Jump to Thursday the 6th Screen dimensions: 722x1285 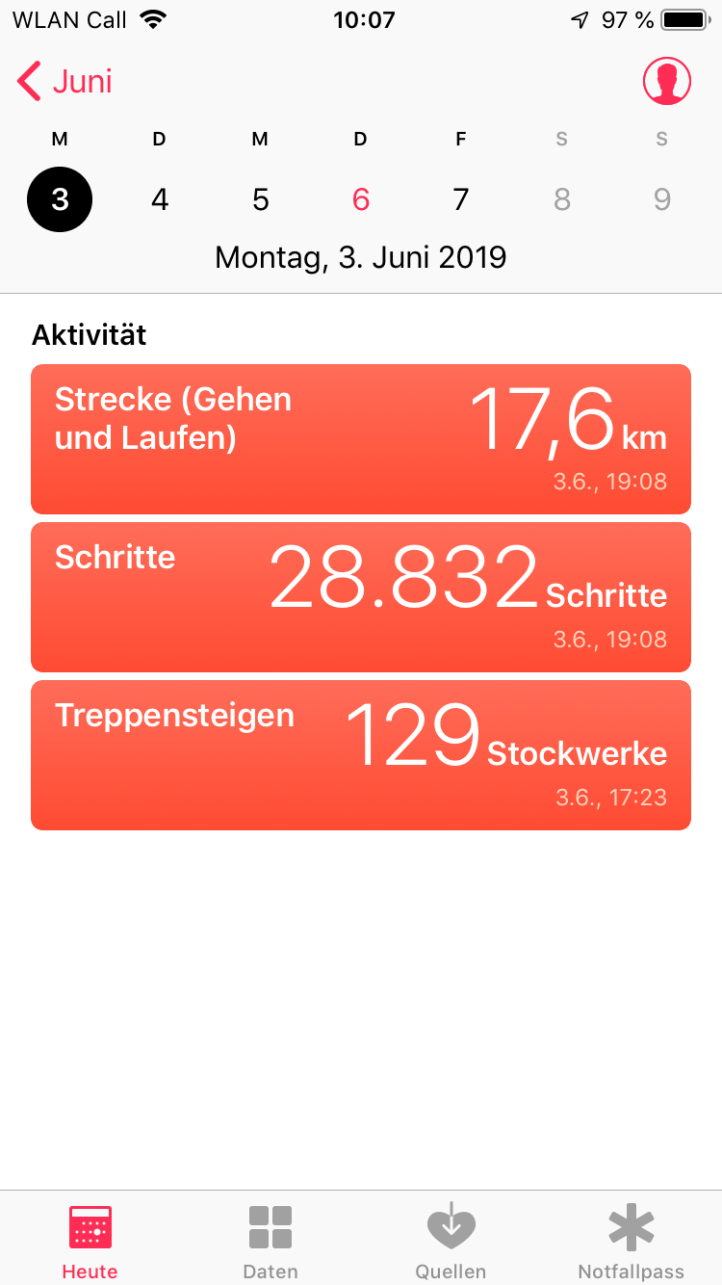tap(361, 200)
